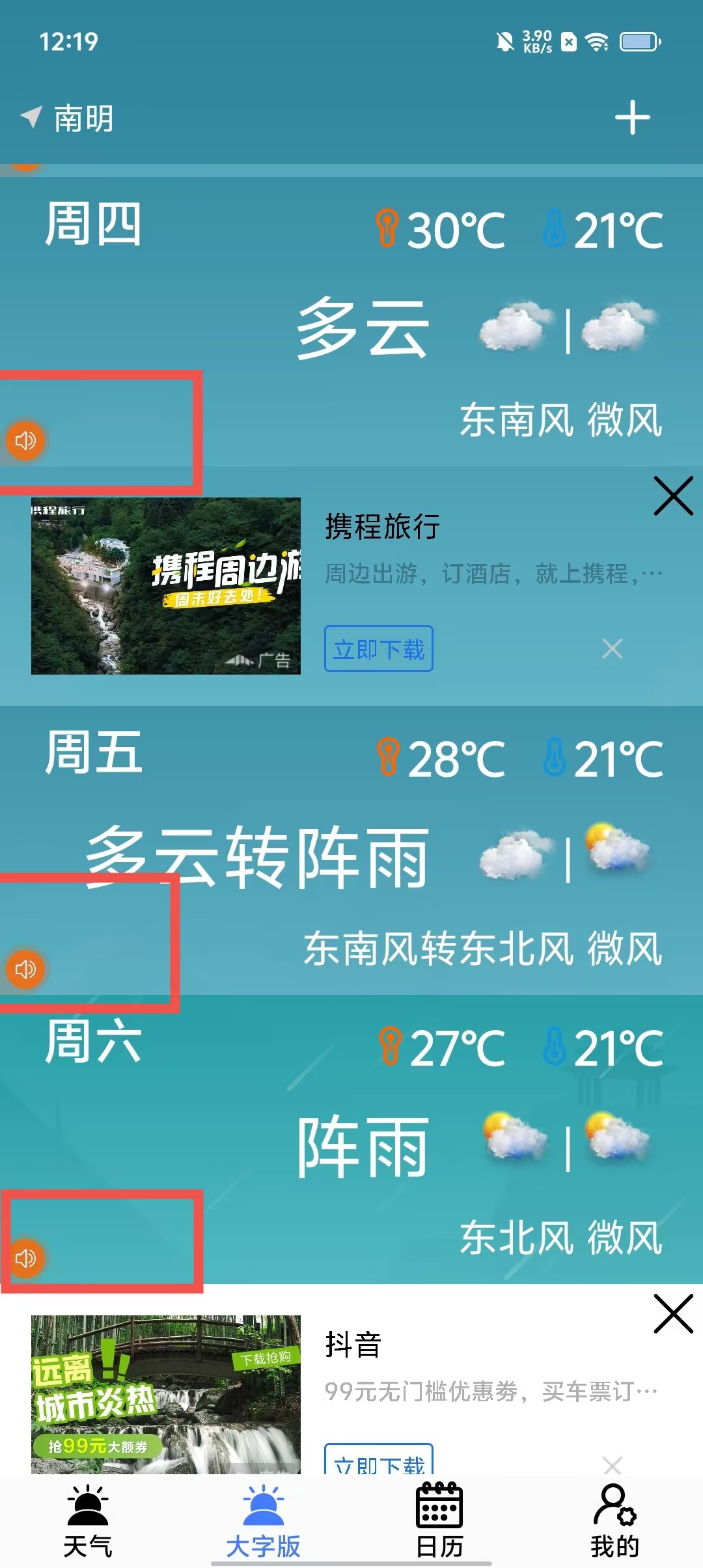Open the 携程周边游 ad image
The width and height of the screenshot is (703, 1568).
pos(165,585)
